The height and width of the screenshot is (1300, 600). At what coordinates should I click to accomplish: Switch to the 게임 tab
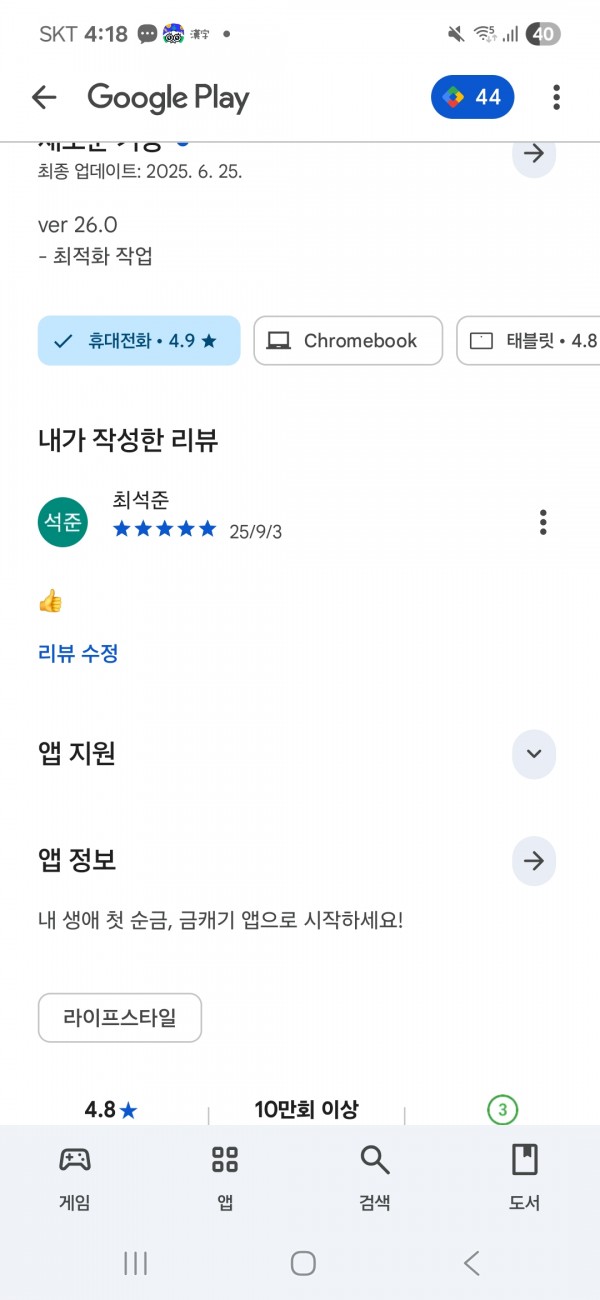75,1178
